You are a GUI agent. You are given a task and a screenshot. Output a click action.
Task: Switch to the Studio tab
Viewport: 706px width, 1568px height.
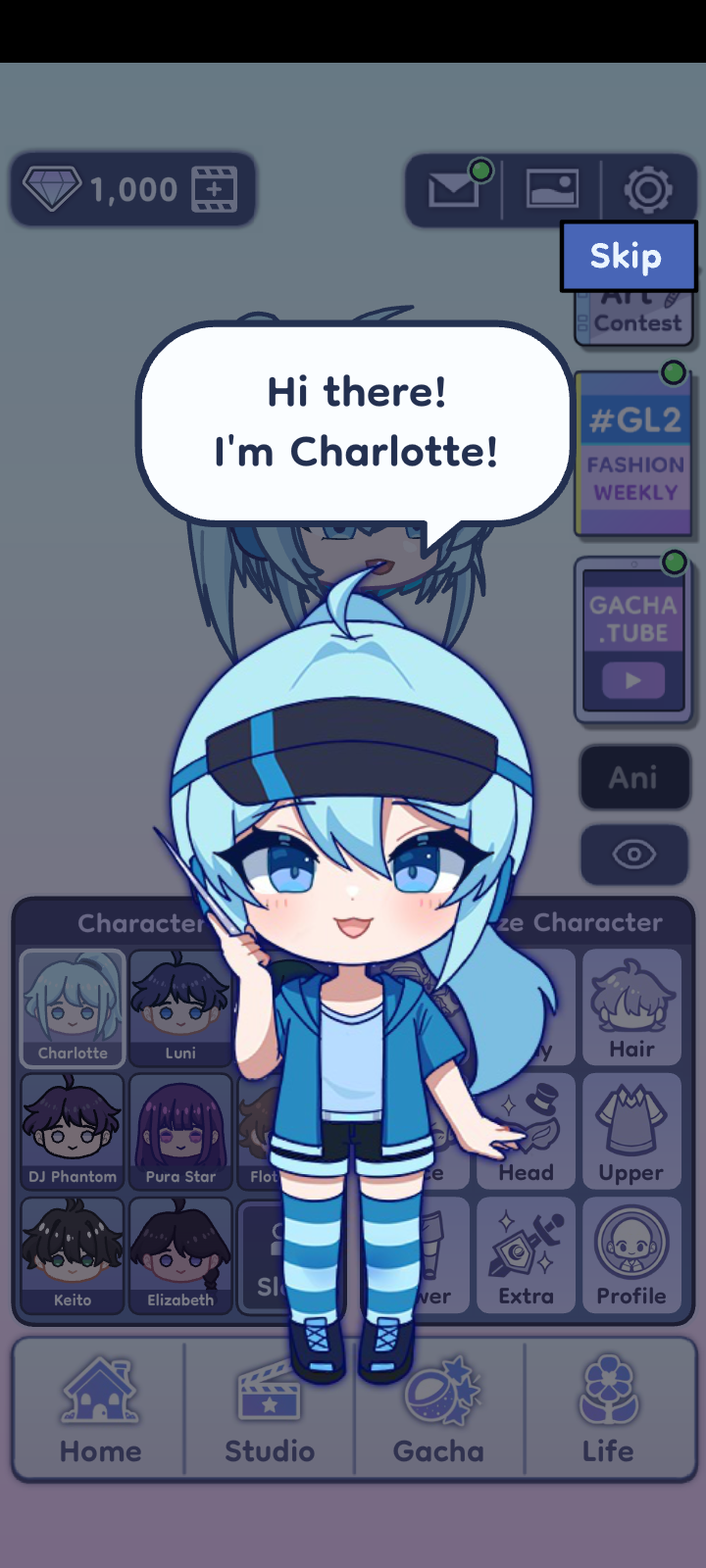coord(270,1410)
